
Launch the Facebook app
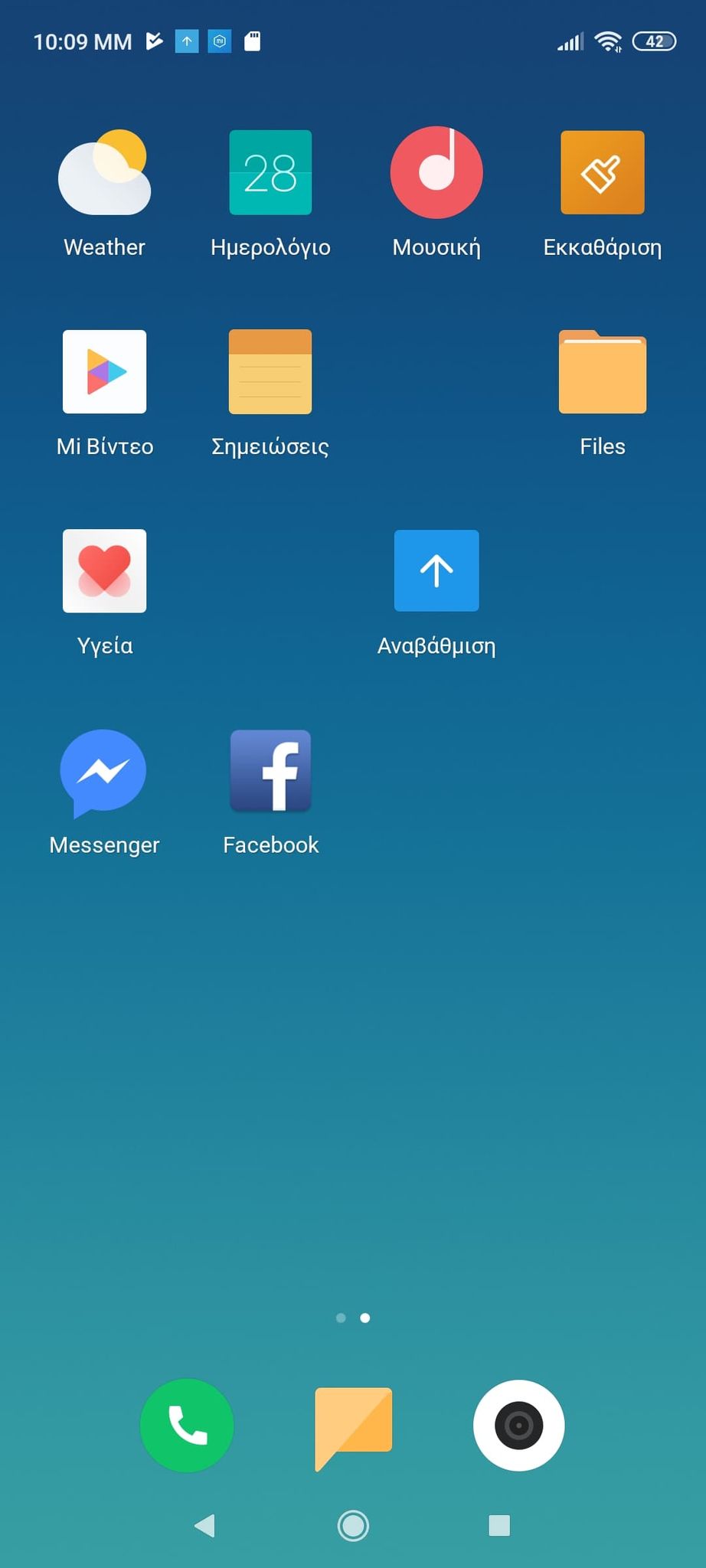[x=270, y=772]
